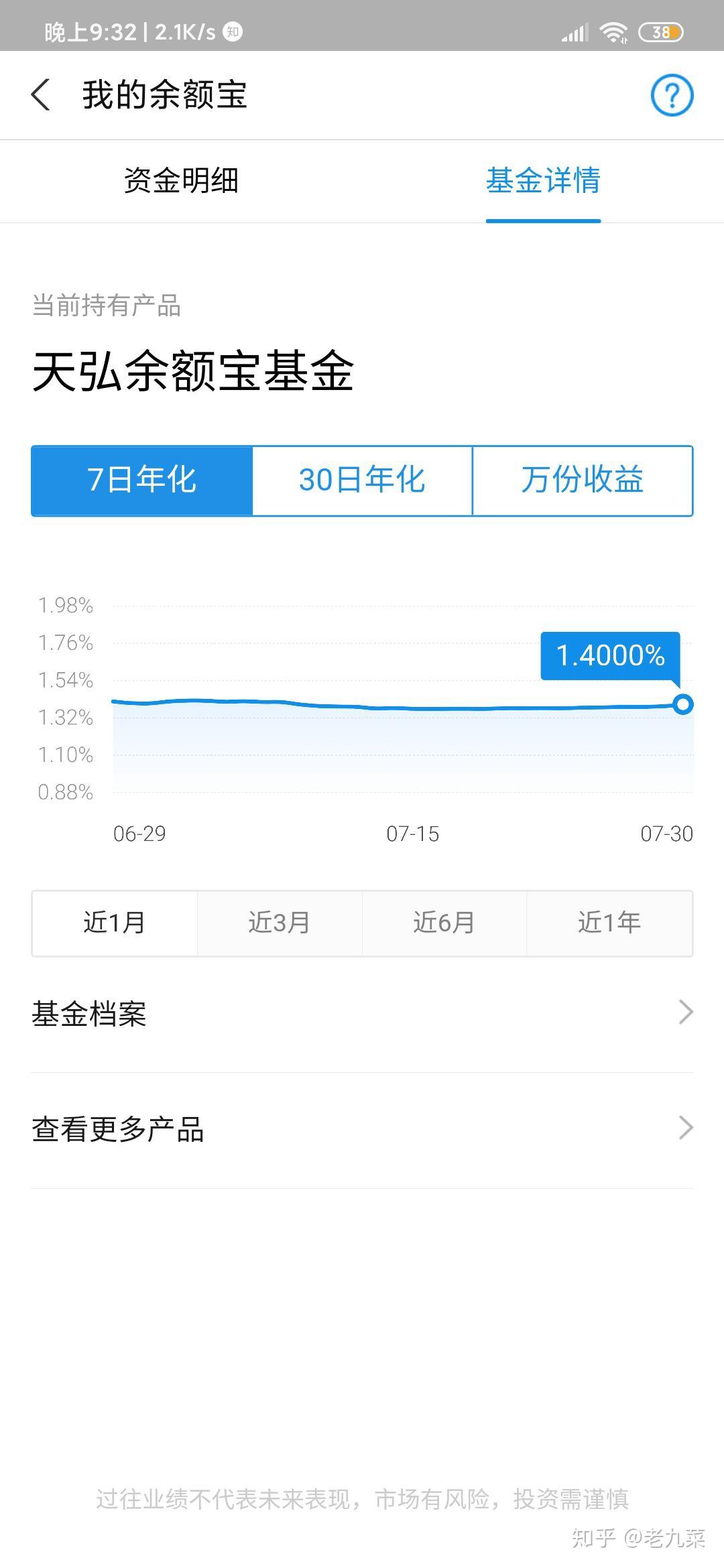Expand the range to 近1年
The width and height of the screenshot is (724, 1568).
(x=609, y=923)
